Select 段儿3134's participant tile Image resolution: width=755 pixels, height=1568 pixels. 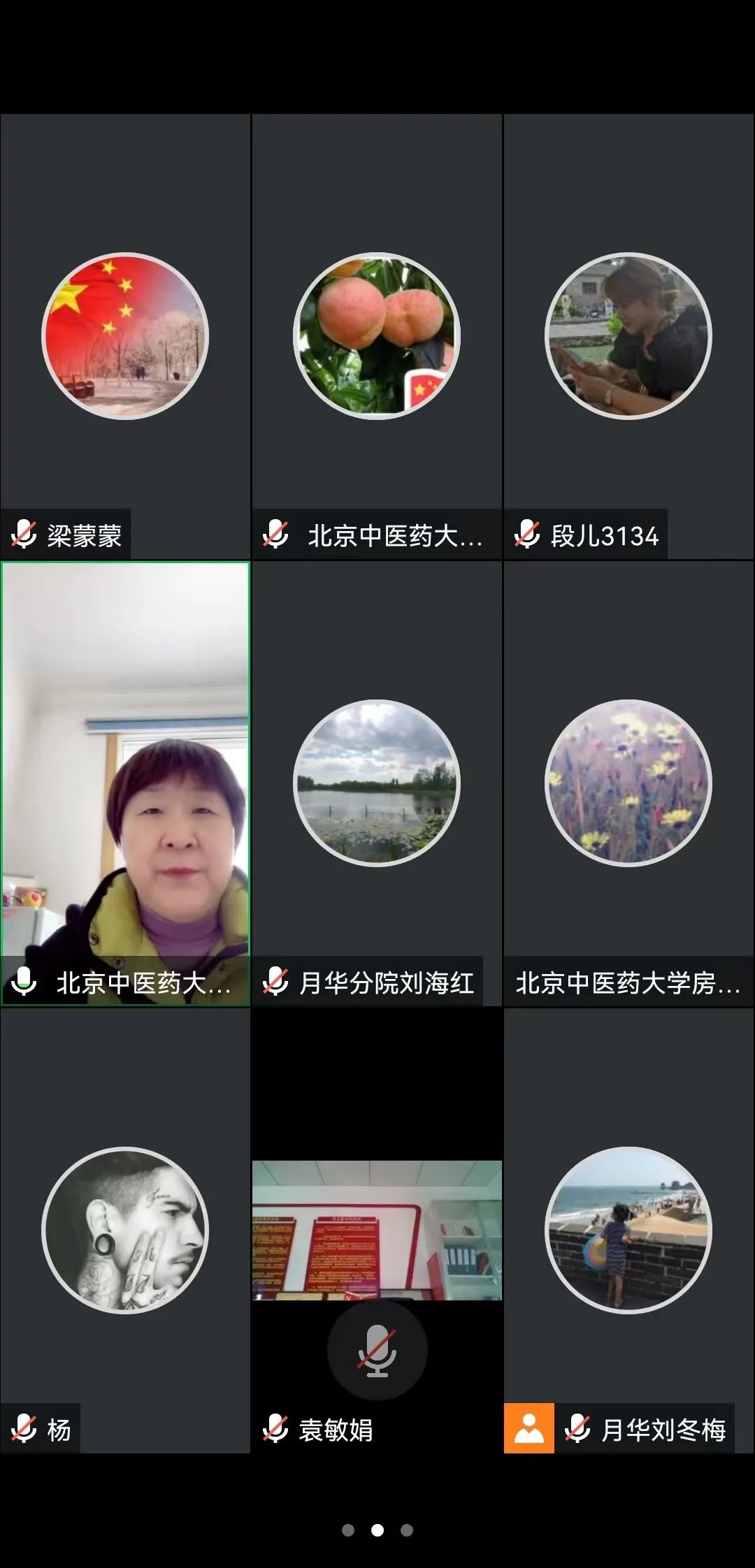[x=628, y=336]
